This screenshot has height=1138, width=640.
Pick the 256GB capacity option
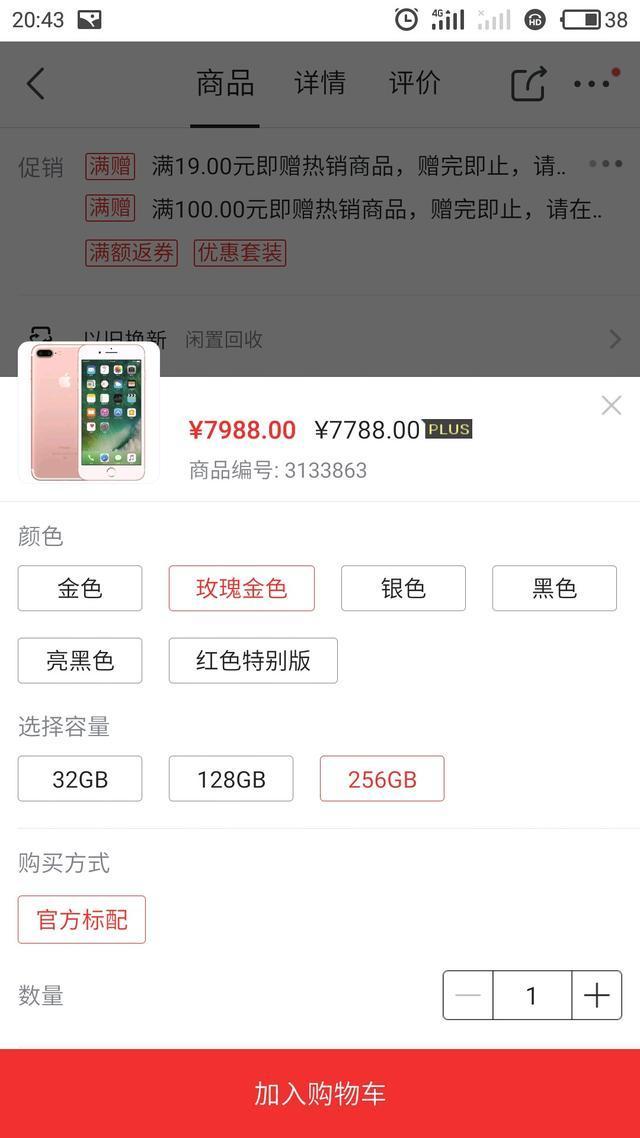pos(382,779)
